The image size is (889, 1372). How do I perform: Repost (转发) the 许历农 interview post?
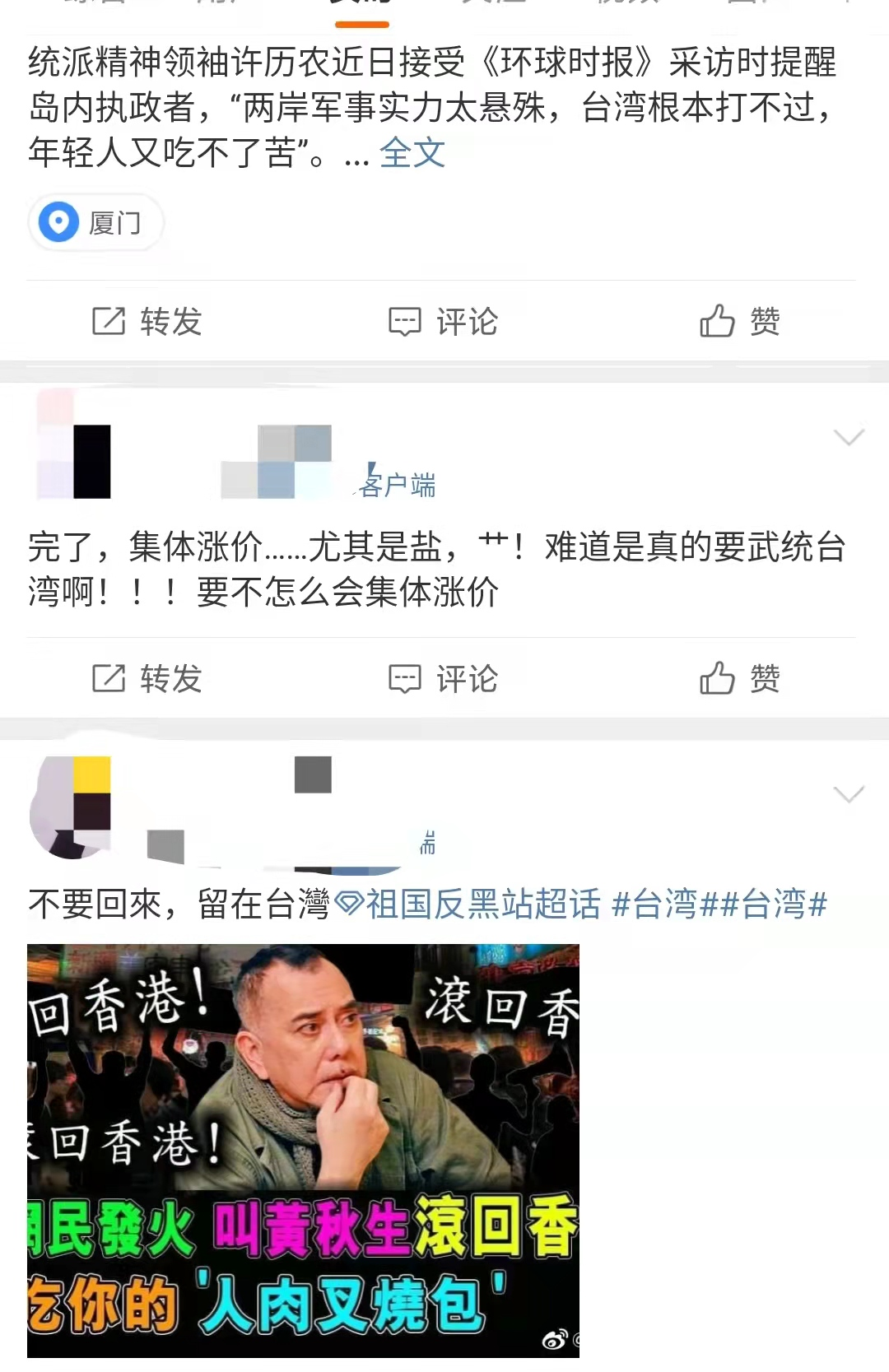click(147, 321)
